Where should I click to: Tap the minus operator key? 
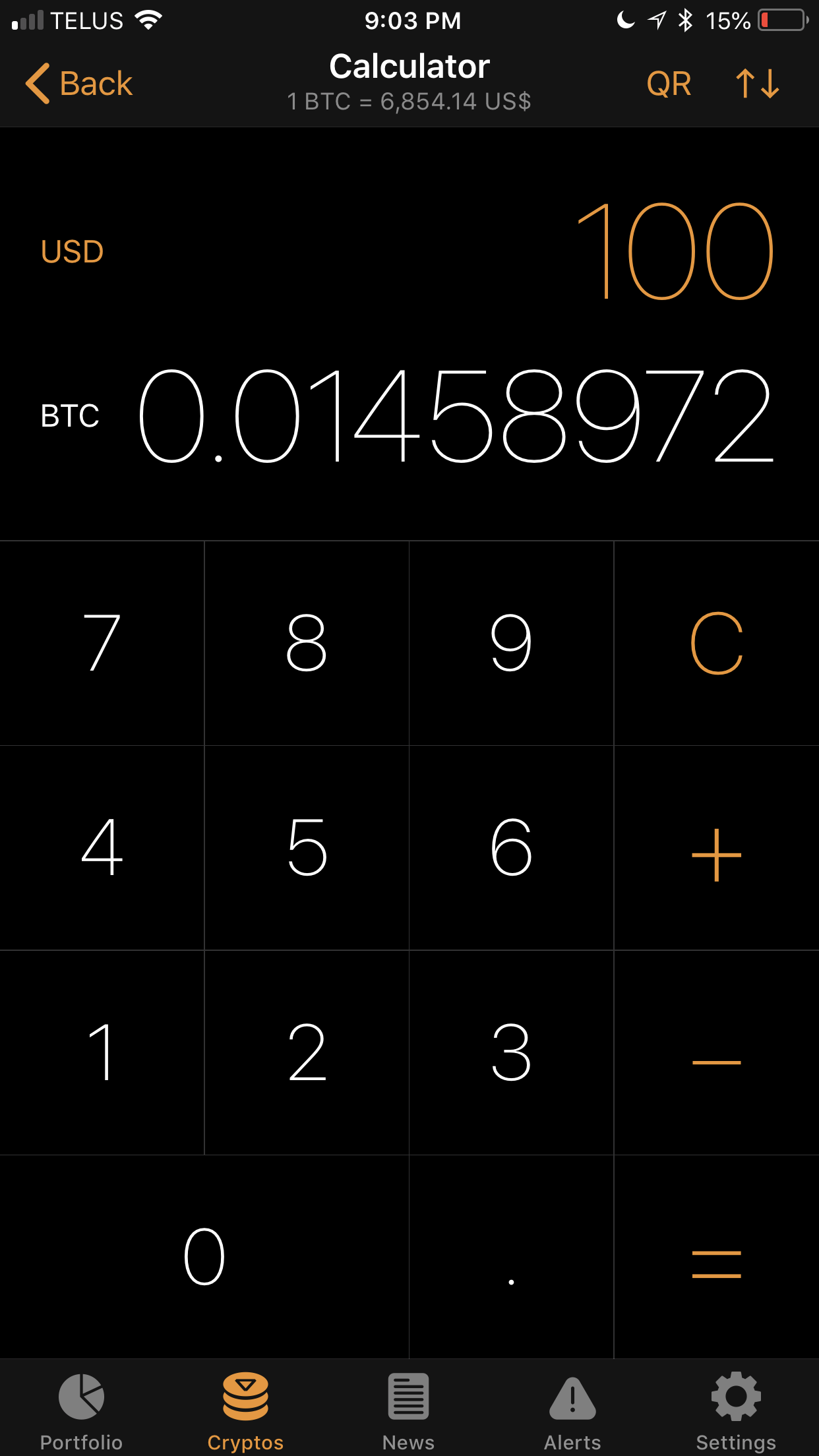[717, 1052]
